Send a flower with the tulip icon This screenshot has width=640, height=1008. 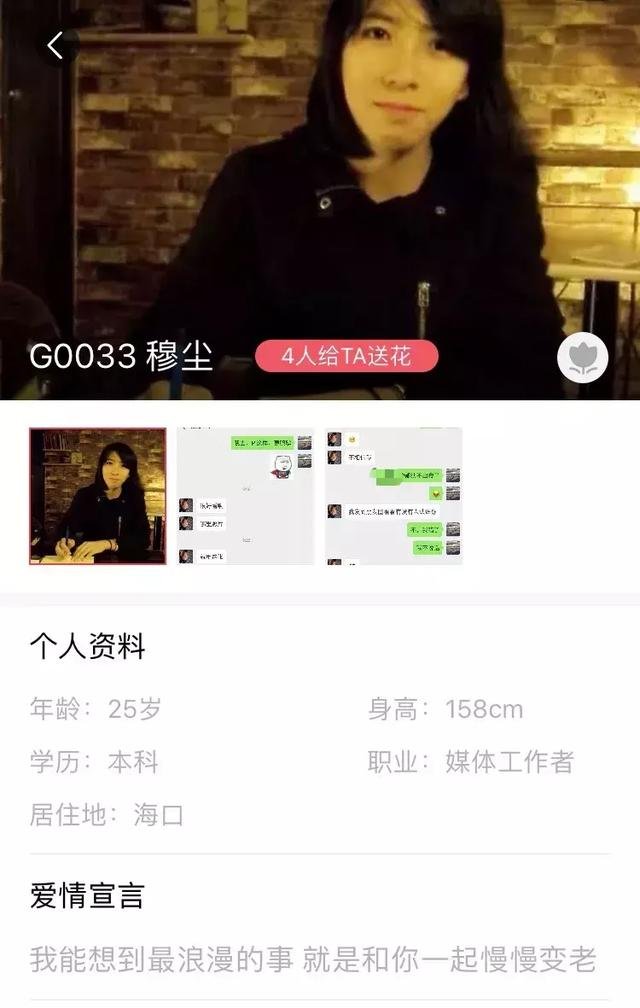coord(580,357)
